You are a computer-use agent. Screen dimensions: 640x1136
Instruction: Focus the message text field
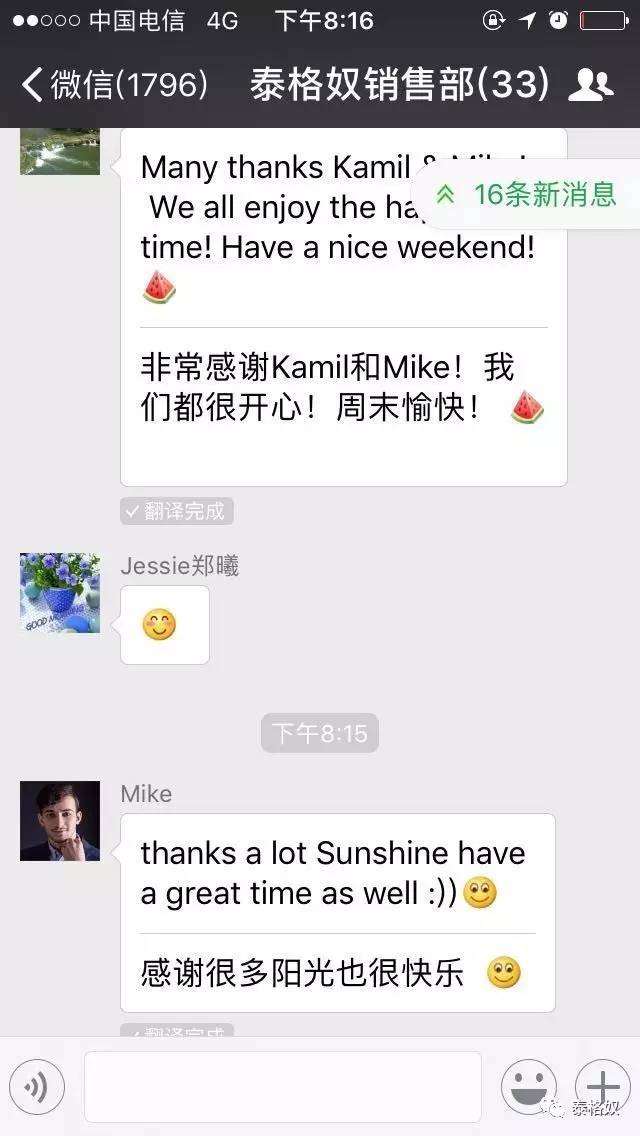tap(282, 1087)
